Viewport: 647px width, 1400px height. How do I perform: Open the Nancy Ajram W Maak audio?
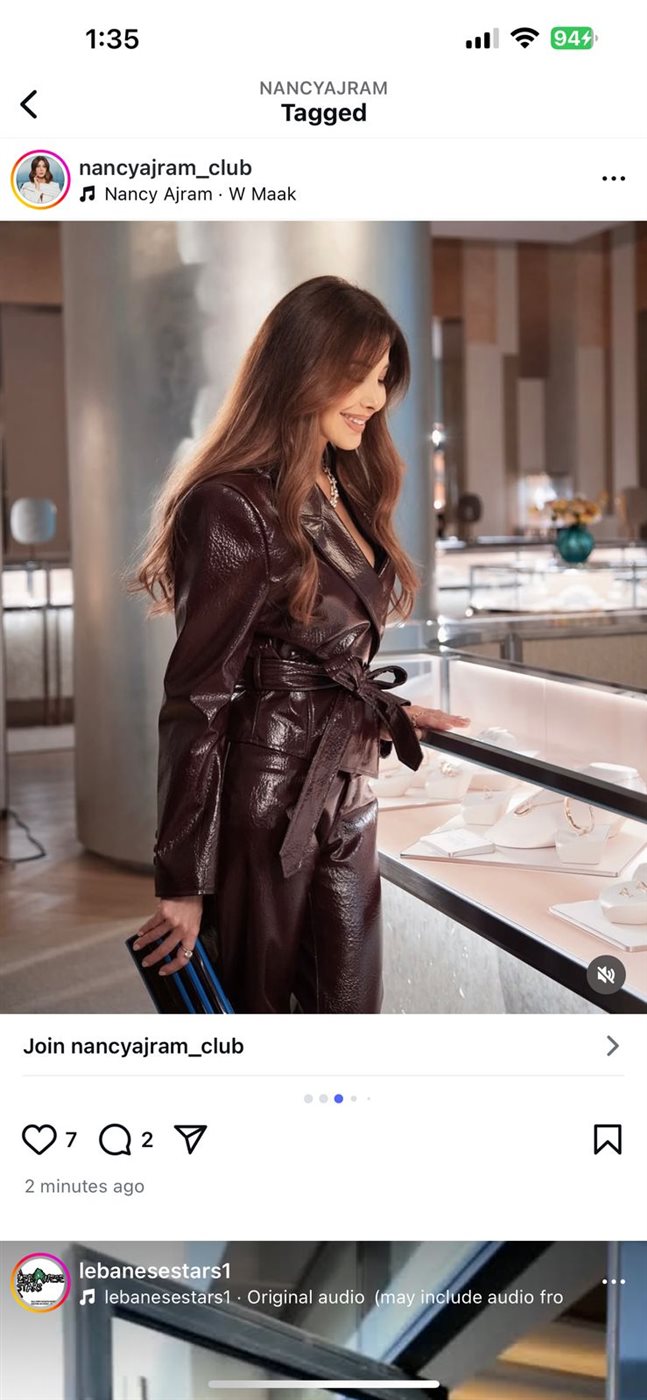point(199,194)
